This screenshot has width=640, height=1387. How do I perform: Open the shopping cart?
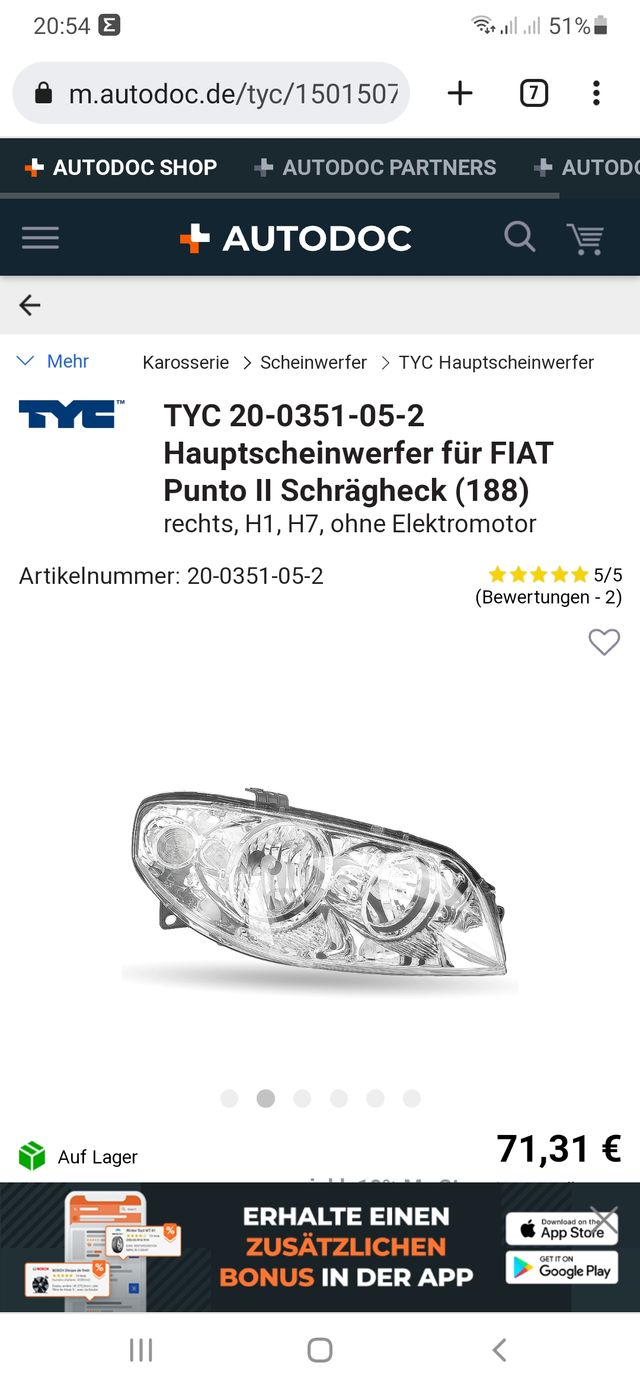(585, 238)
